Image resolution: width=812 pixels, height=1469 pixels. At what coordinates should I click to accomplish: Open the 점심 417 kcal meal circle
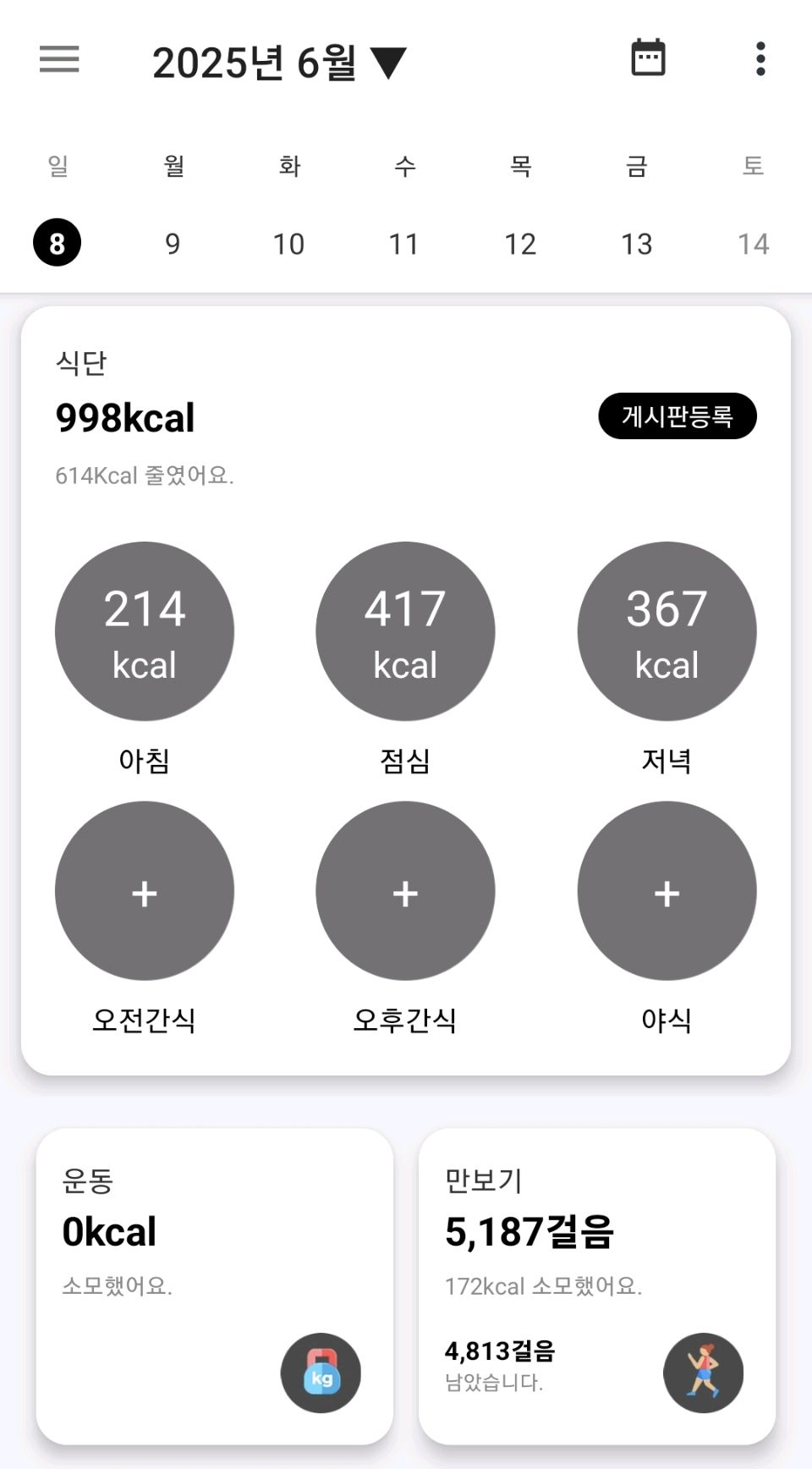pyautogui.click(x=405, y=631)
